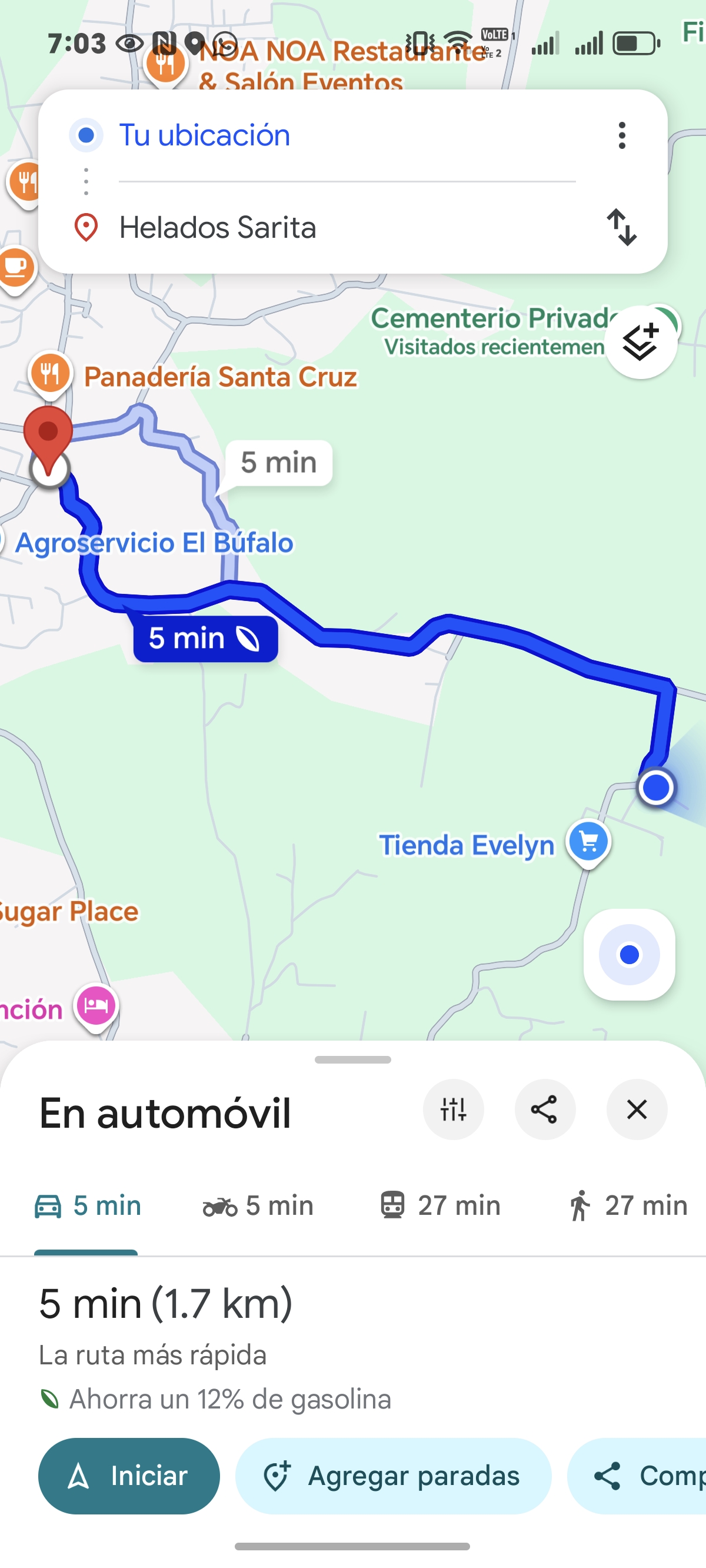Open route options filter icon
The width and height of the screenshot is (706, 1568).
(x=454, y=1109)
